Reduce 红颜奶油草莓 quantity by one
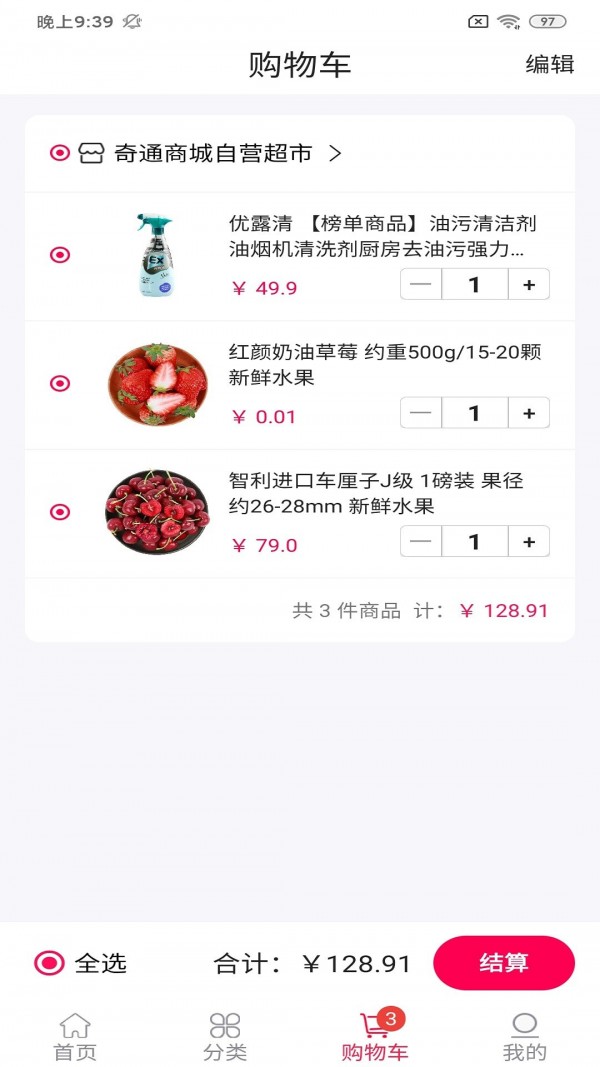The width and height of the screenshot is (600, 1067). (421, 413)
